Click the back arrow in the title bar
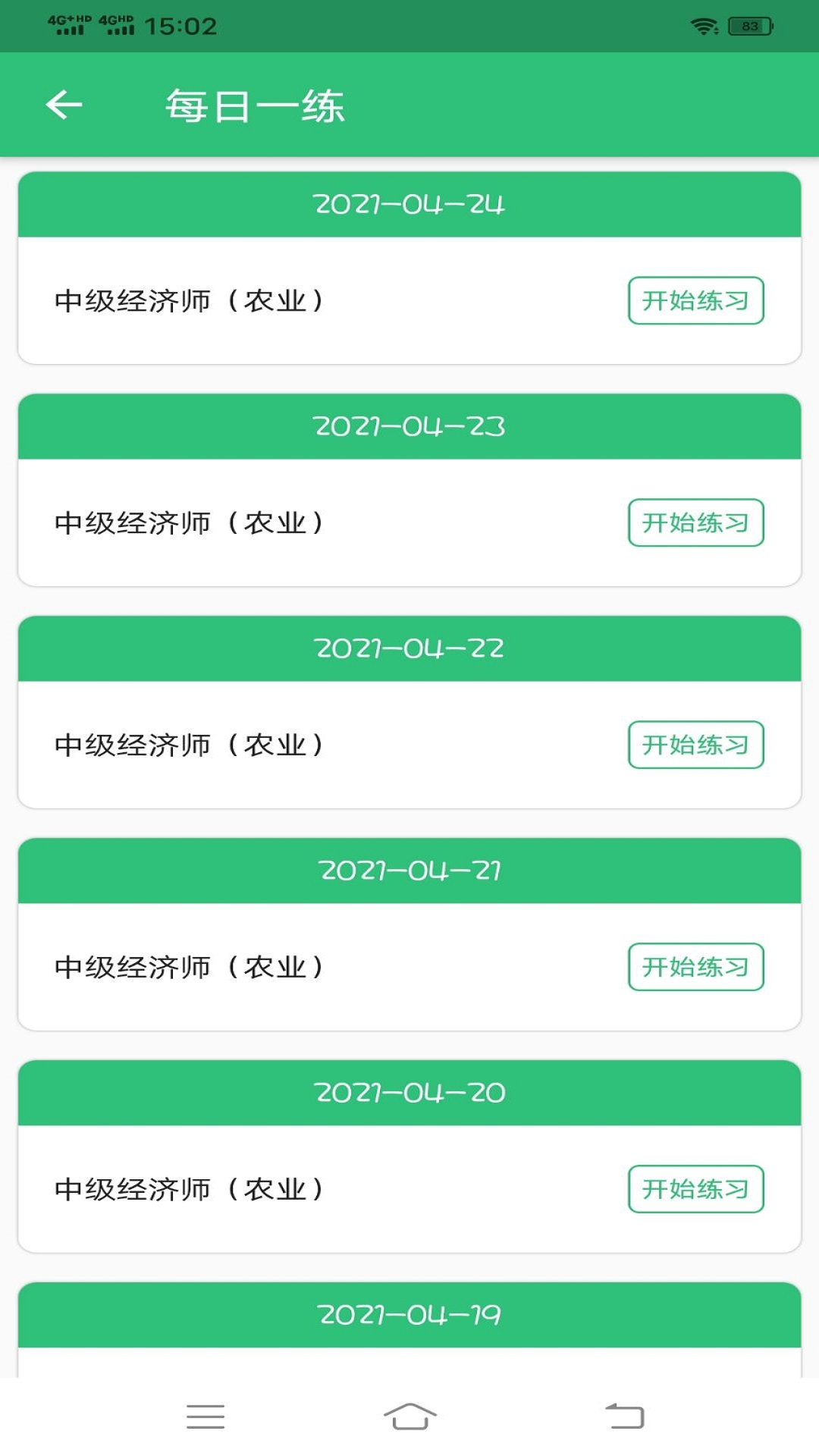This screenshot has width=819, height=1456. (63, 105)
